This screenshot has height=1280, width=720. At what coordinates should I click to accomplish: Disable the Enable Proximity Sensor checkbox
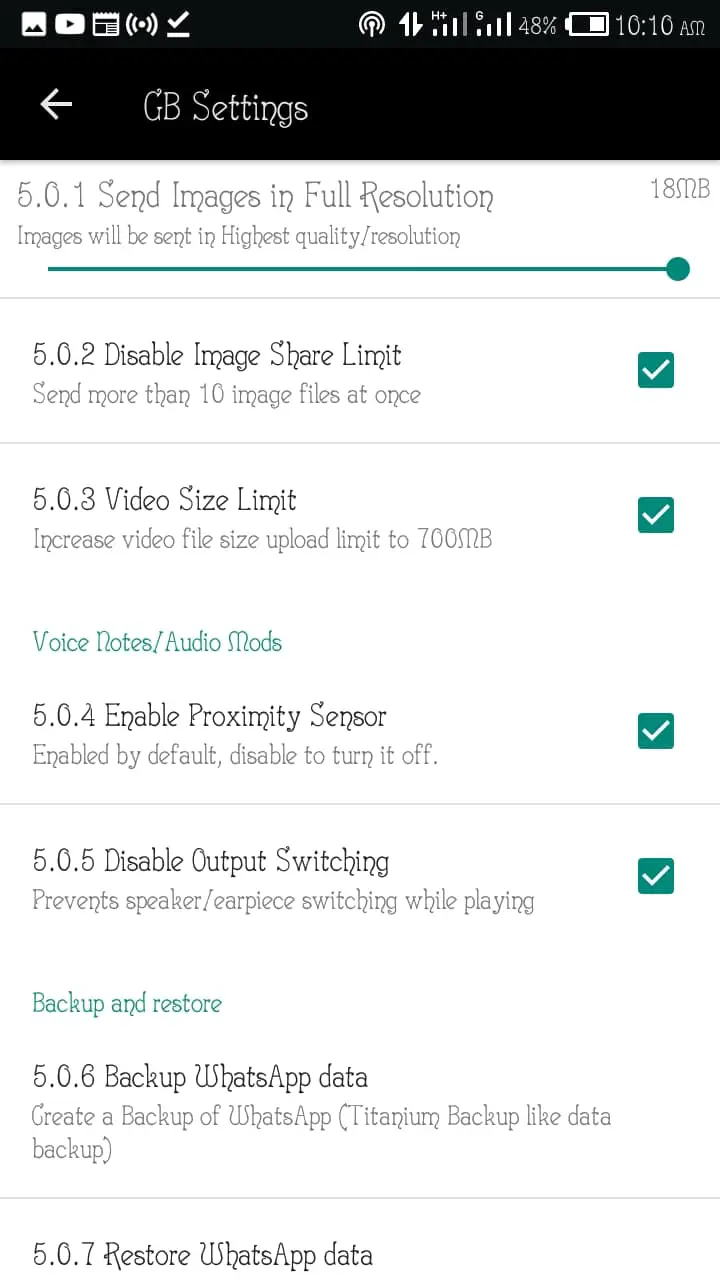pyautogui.click(x=656, y=731)
